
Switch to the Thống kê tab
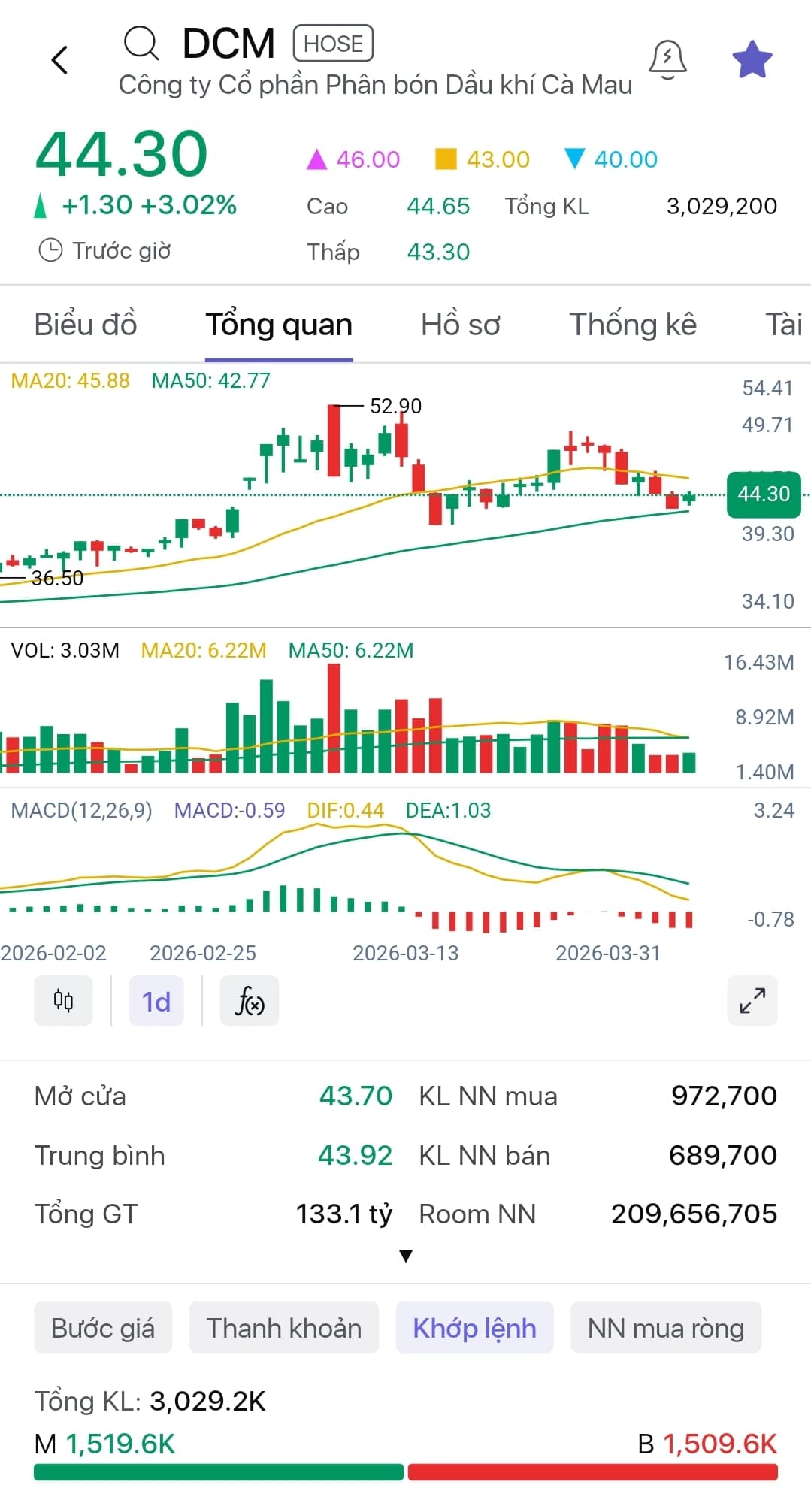point(633,325)
